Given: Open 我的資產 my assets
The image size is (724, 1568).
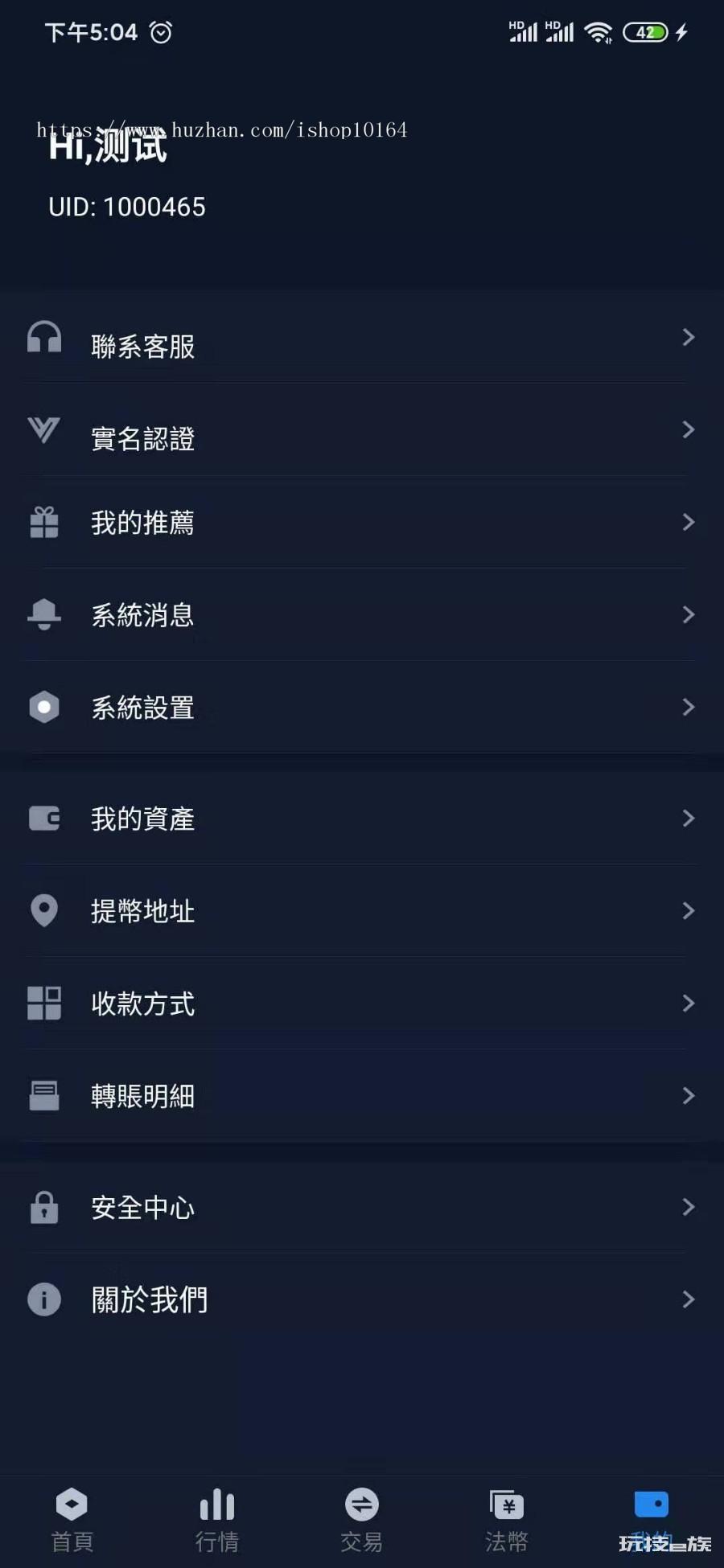Looking at the screenshot, I should click(x=362, y=819).
